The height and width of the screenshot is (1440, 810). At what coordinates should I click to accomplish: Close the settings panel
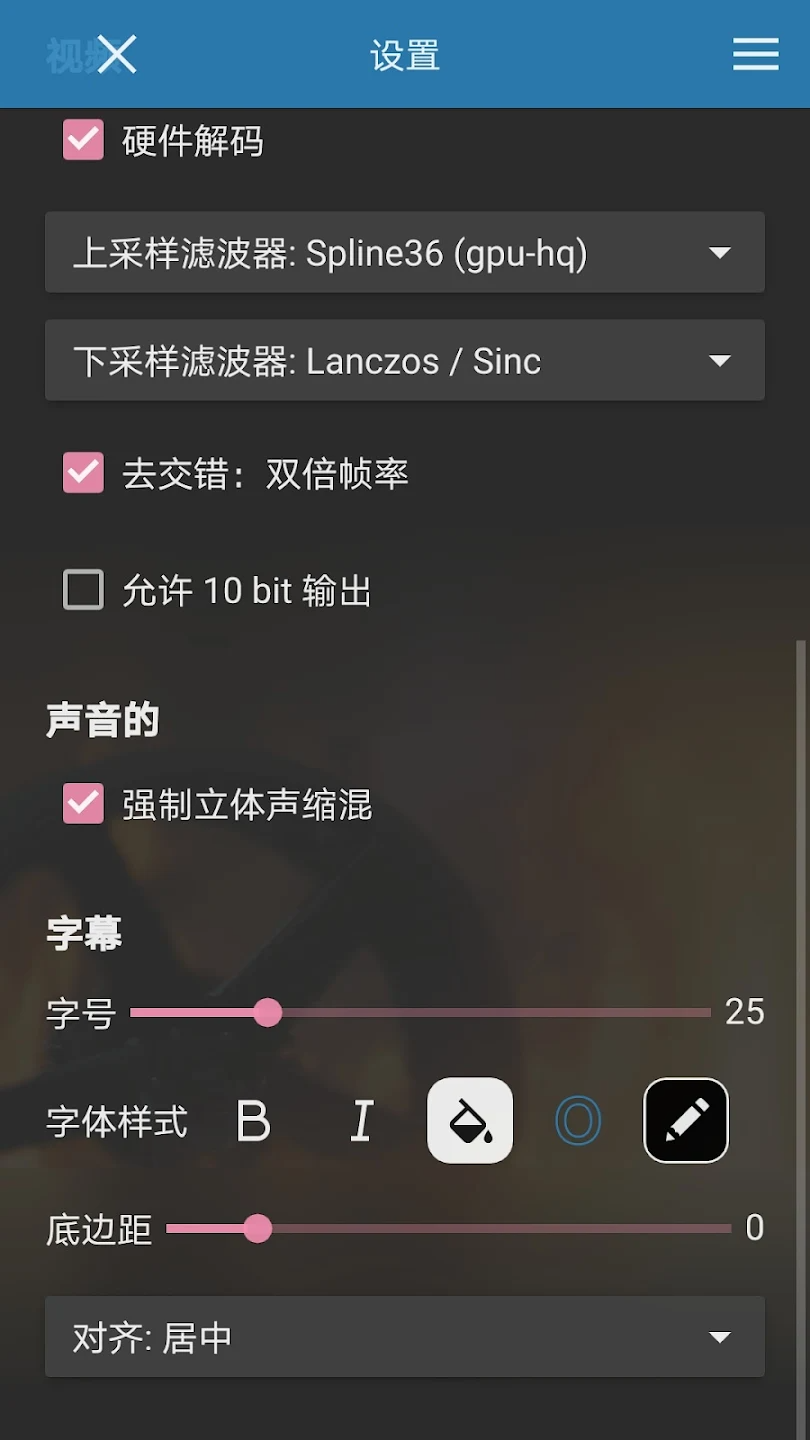(x=117, y=55)
